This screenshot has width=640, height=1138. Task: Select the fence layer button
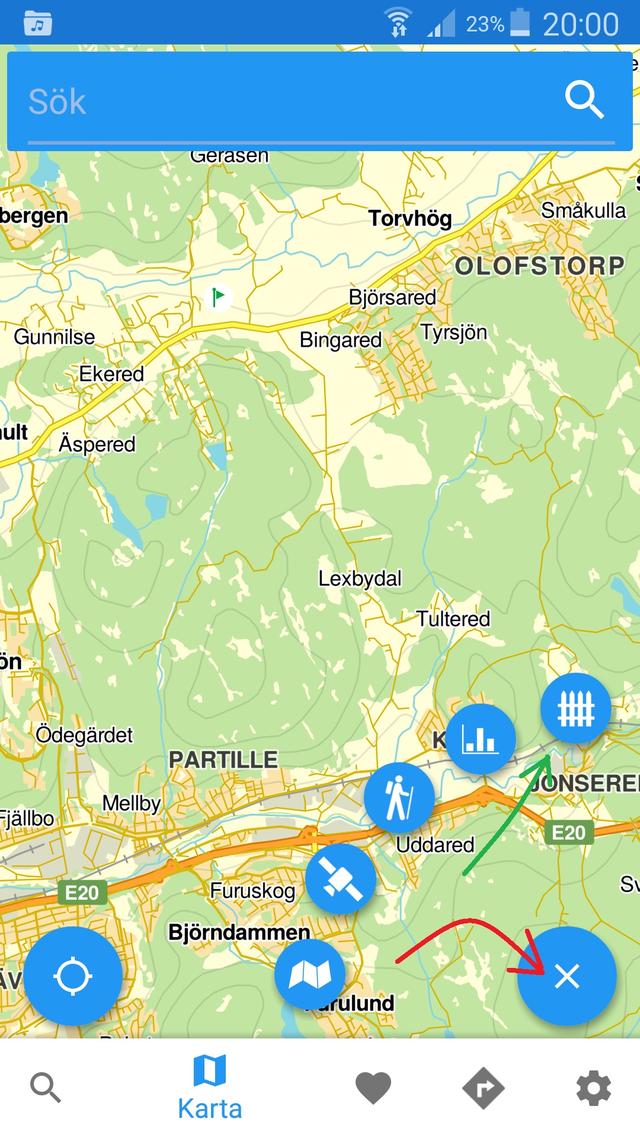click(x=576, y=710)
